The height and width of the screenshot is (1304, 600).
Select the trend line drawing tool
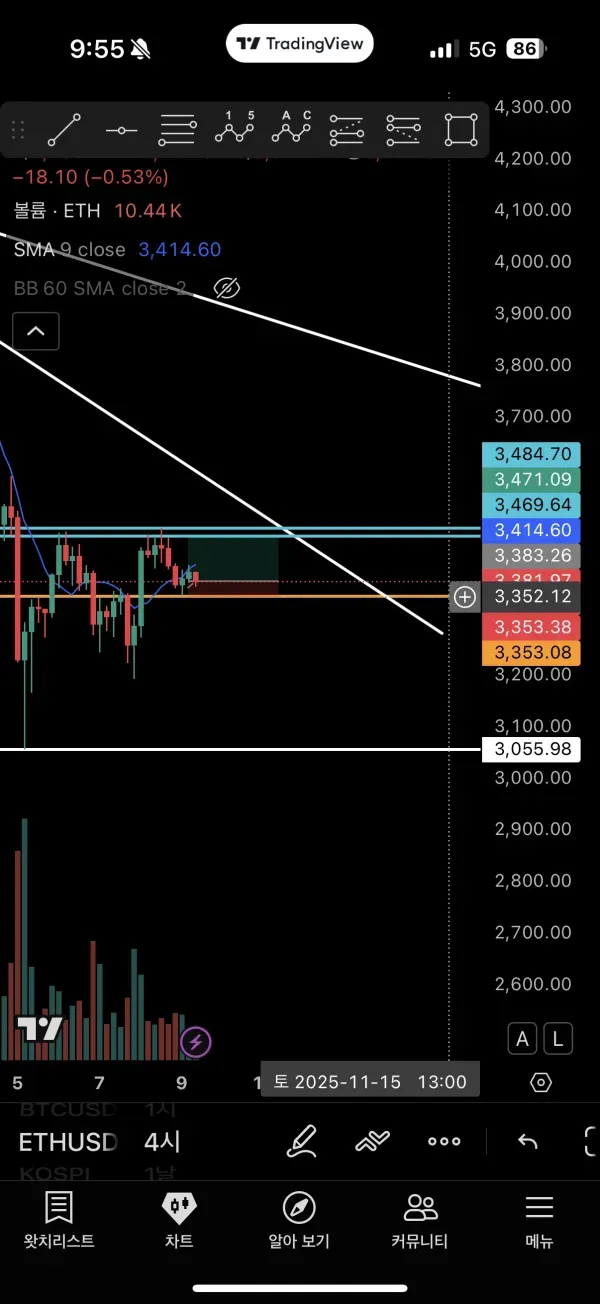click(64, 130)
